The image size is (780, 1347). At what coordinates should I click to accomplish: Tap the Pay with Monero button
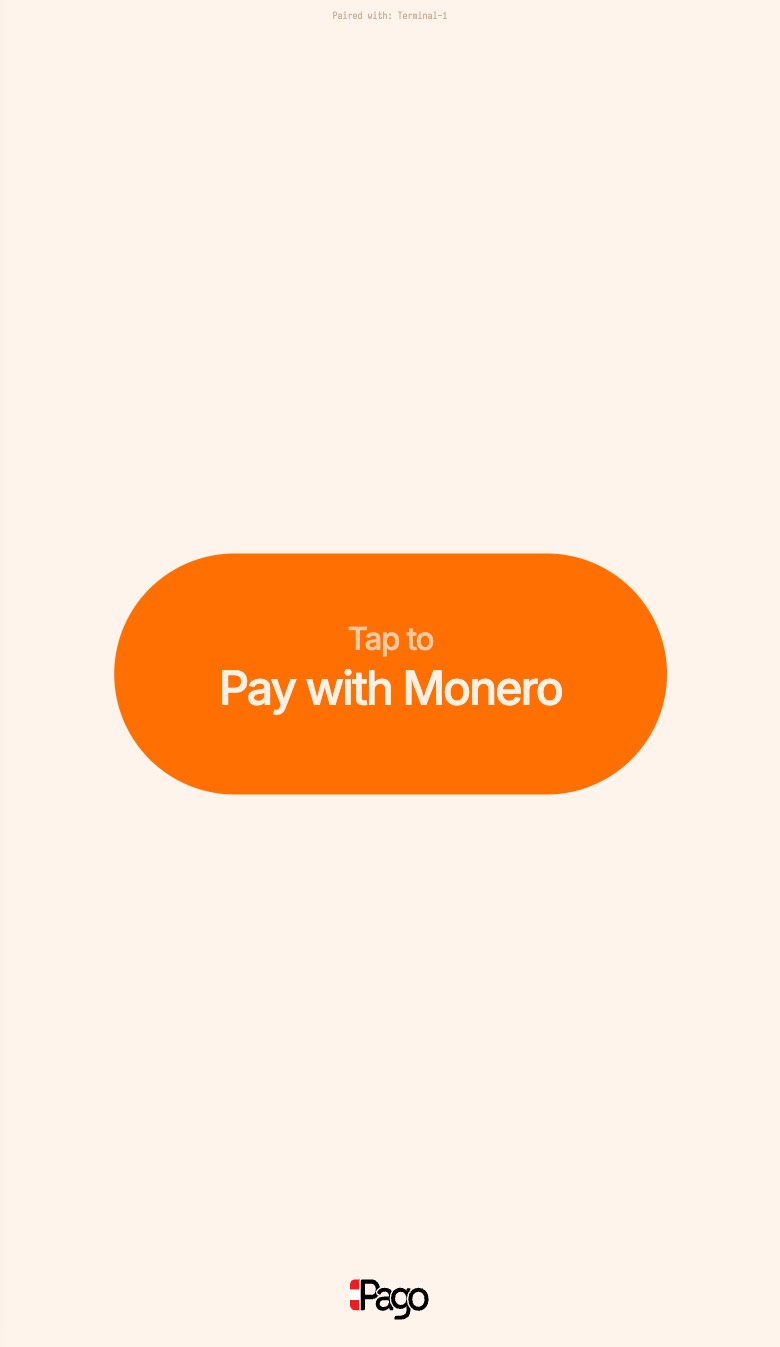[390, 673]
